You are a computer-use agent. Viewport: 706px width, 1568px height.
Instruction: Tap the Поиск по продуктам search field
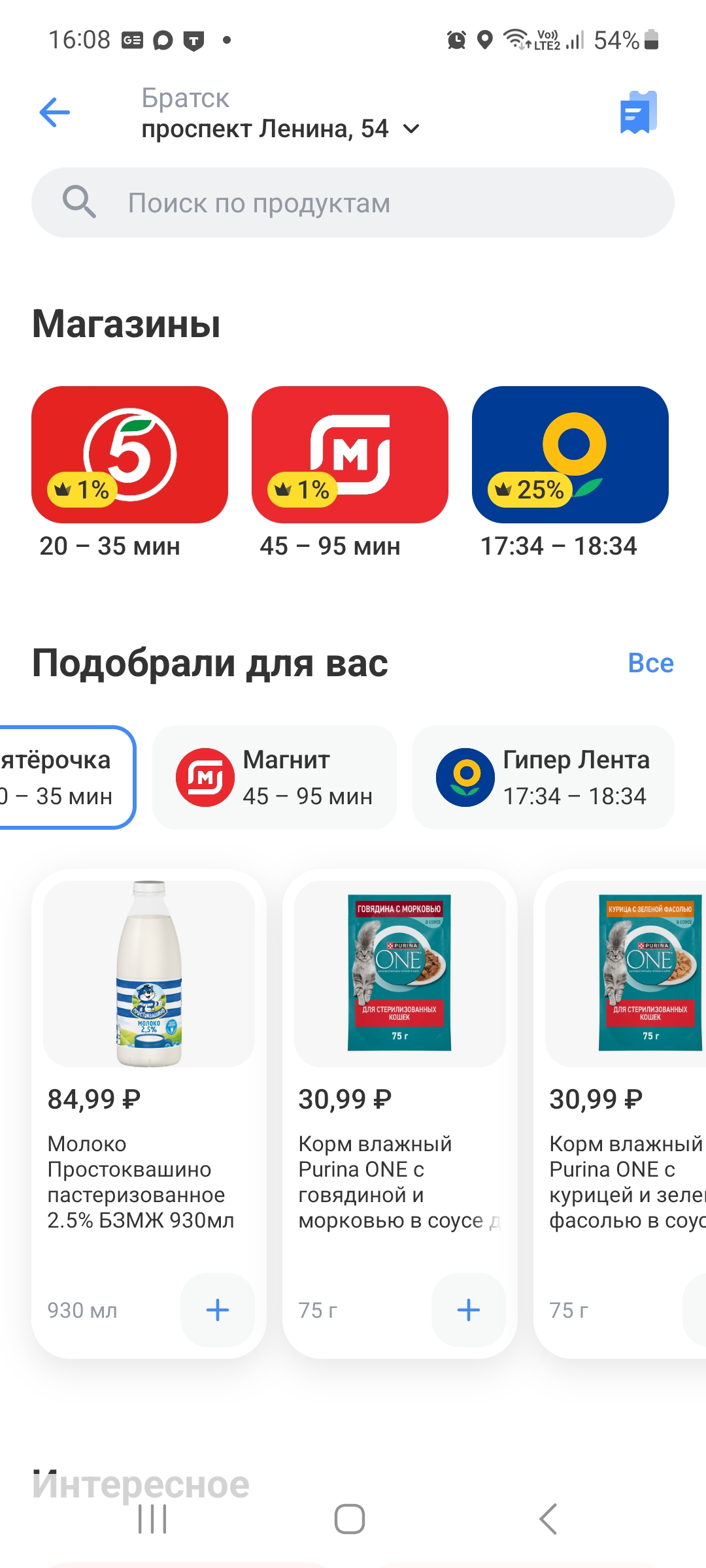pyautogui.click(x=353, y=203)
